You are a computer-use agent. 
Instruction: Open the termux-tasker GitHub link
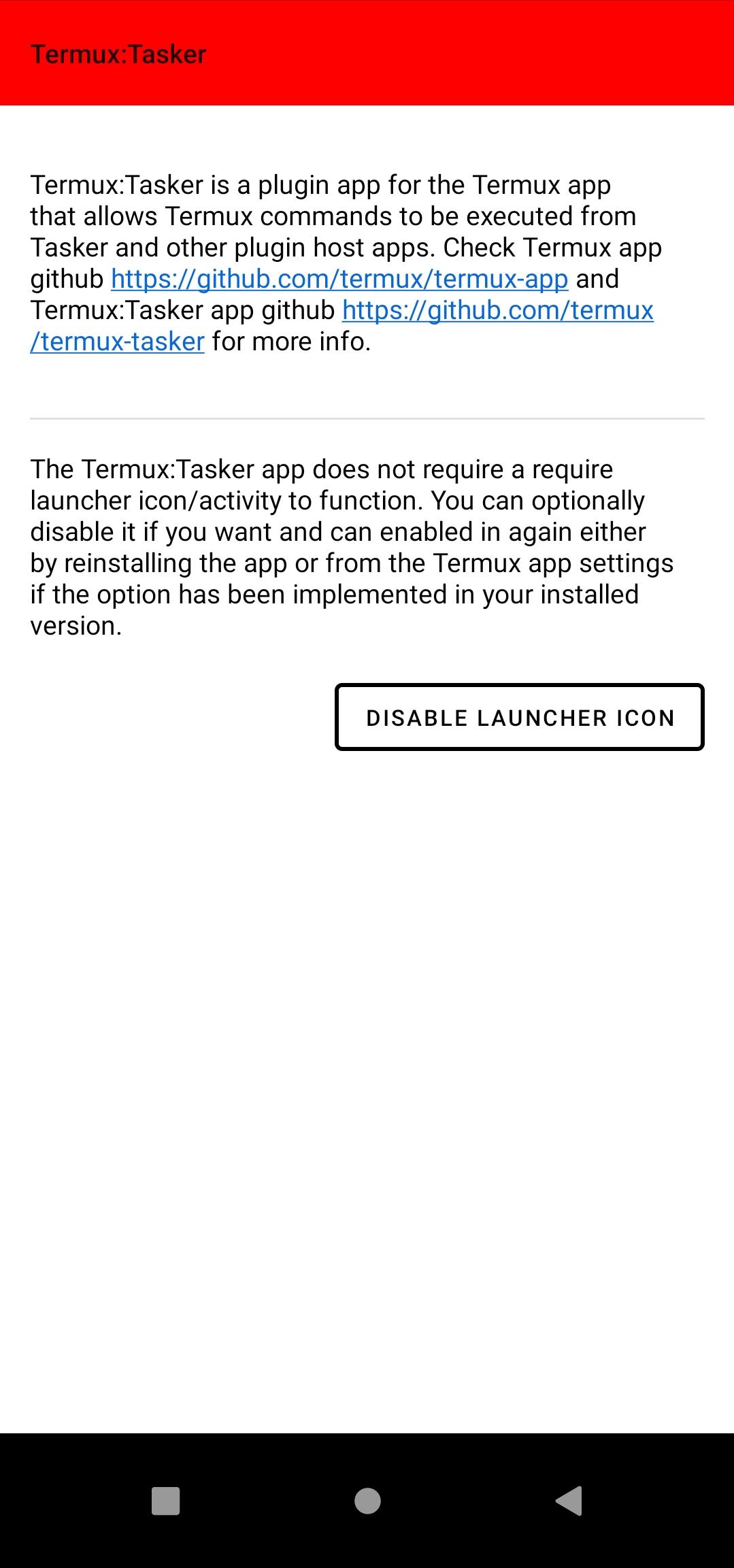(497, 311)
